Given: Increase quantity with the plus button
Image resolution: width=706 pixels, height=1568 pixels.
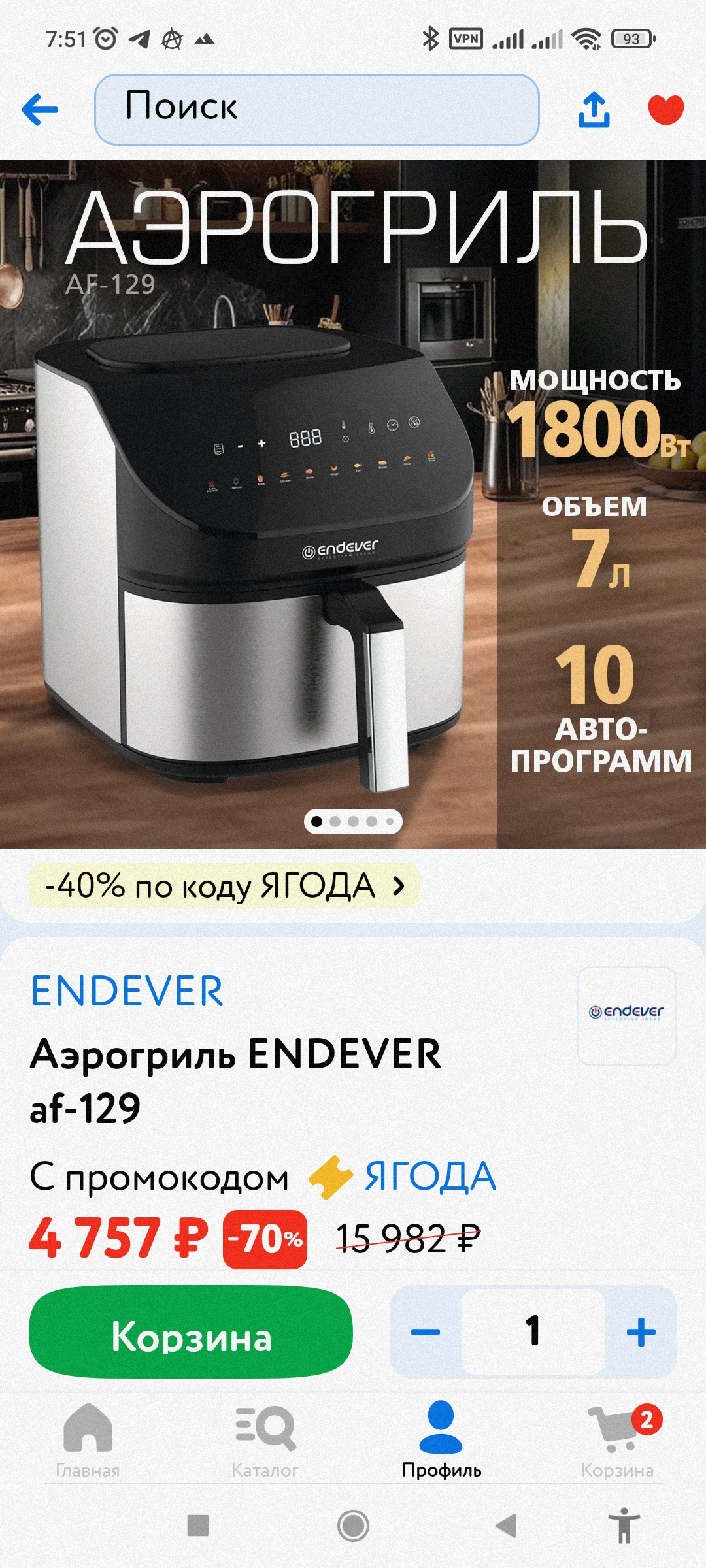Looking at the screenshot, I should pos(641,1331).
